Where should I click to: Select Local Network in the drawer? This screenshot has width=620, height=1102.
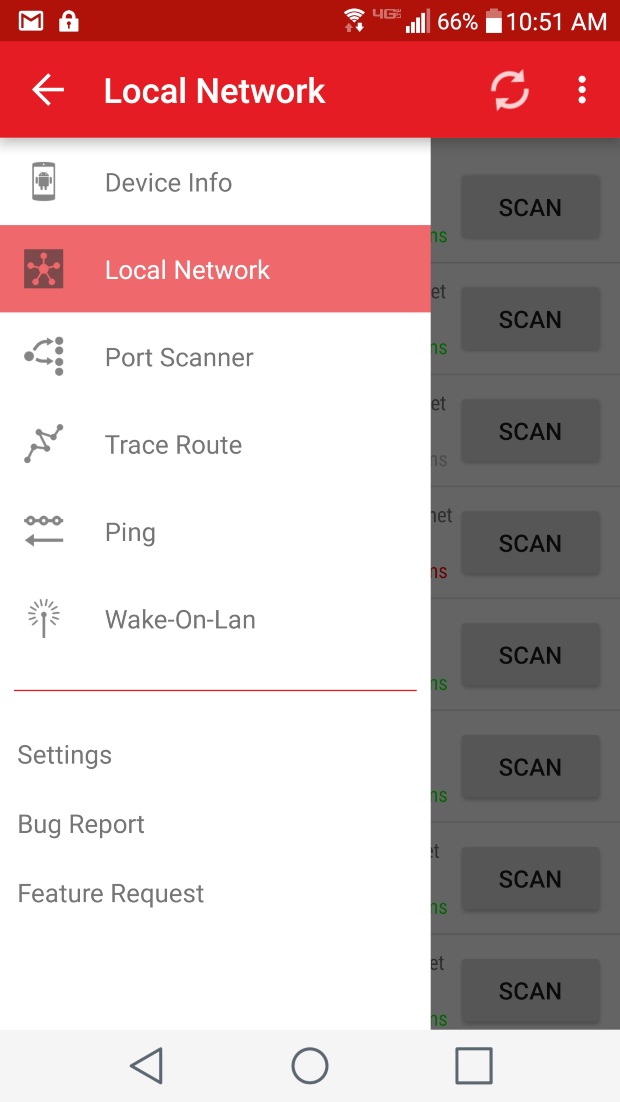click(215, 269)
